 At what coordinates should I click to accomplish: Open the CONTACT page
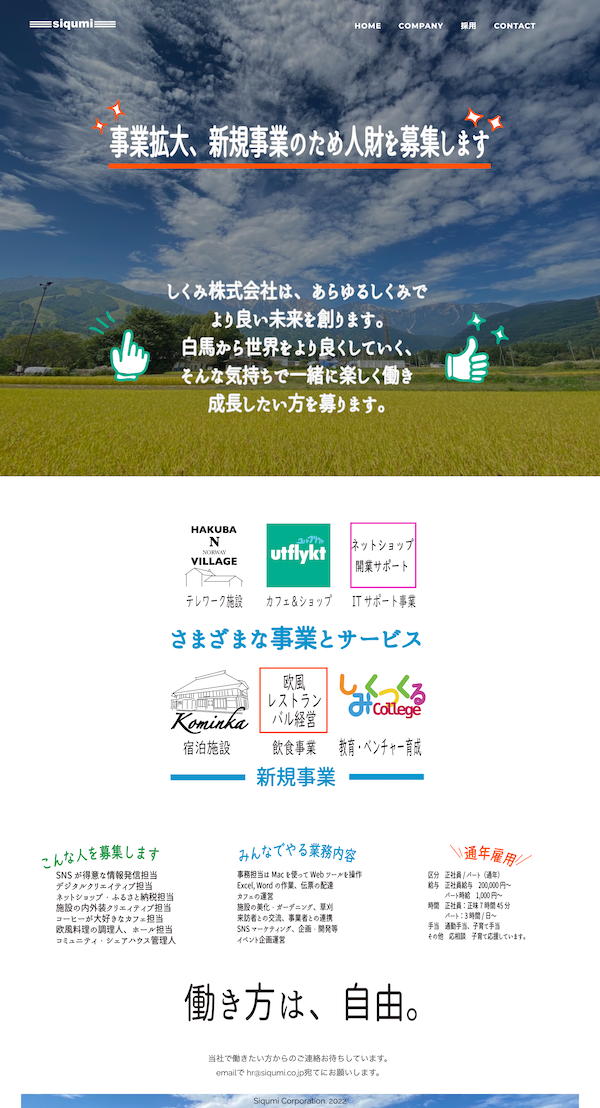(x=514, y=26)
